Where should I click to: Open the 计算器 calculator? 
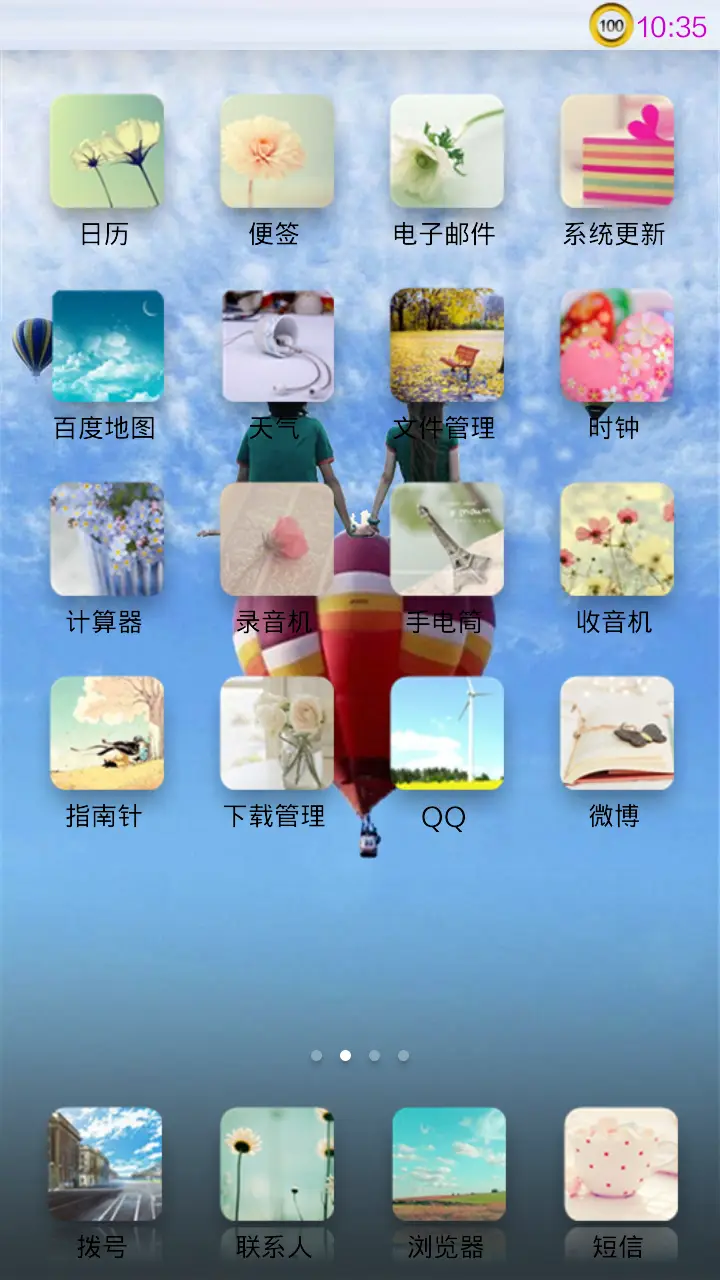coord(106,538)
